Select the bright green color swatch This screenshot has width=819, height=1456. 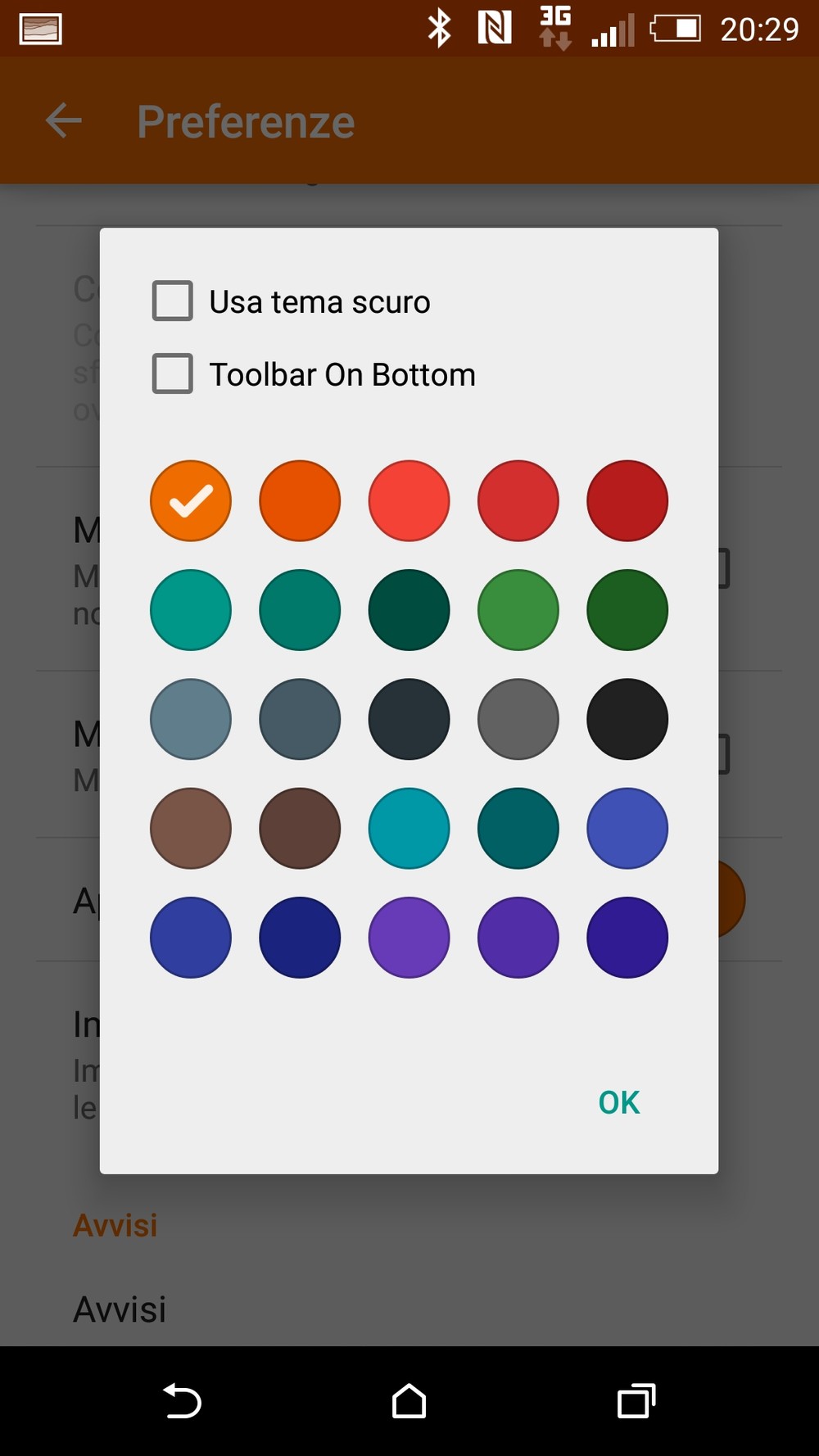(x=518, y=610)
